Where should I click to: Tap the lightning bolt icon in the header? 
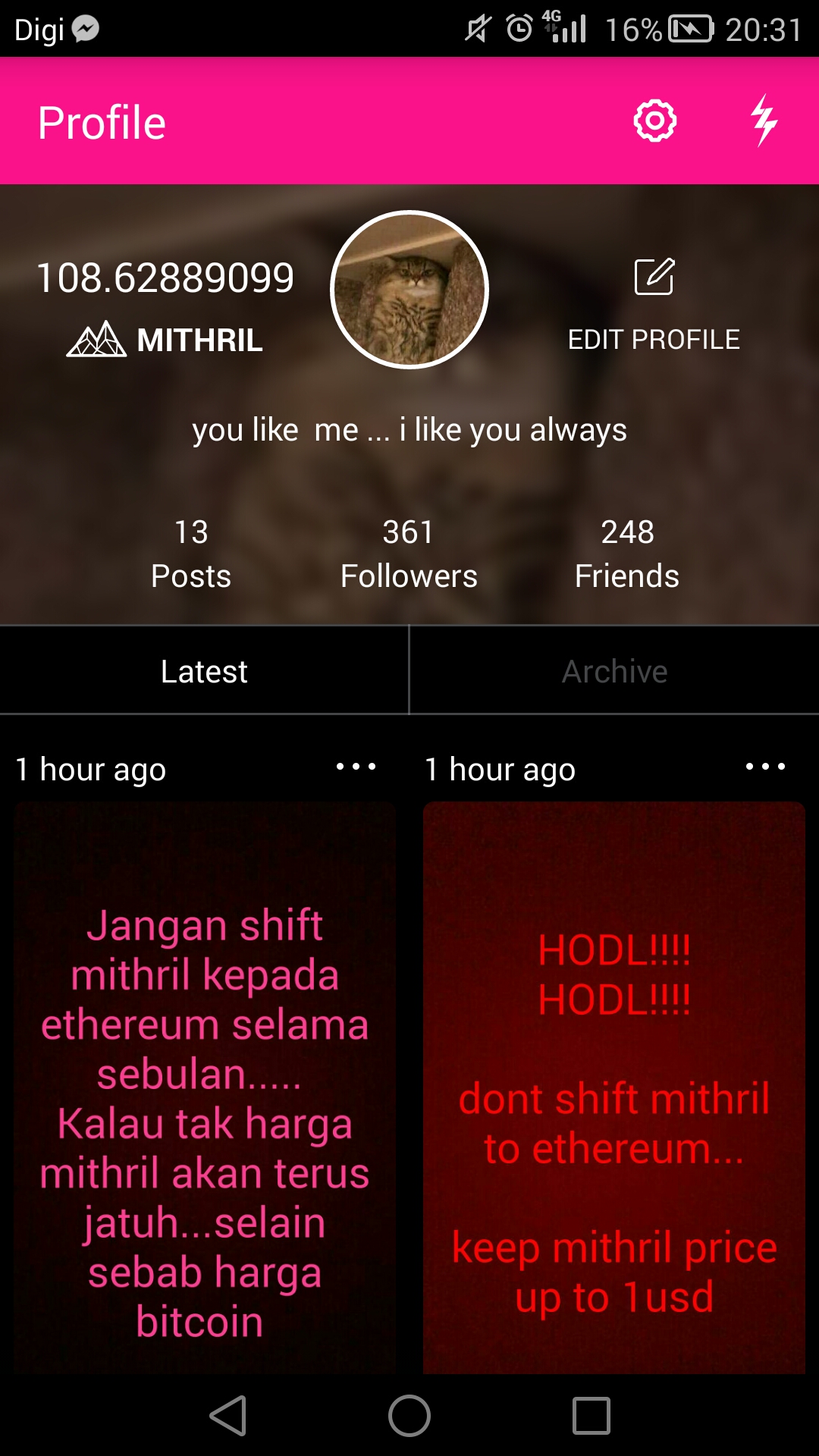(764, 121)
